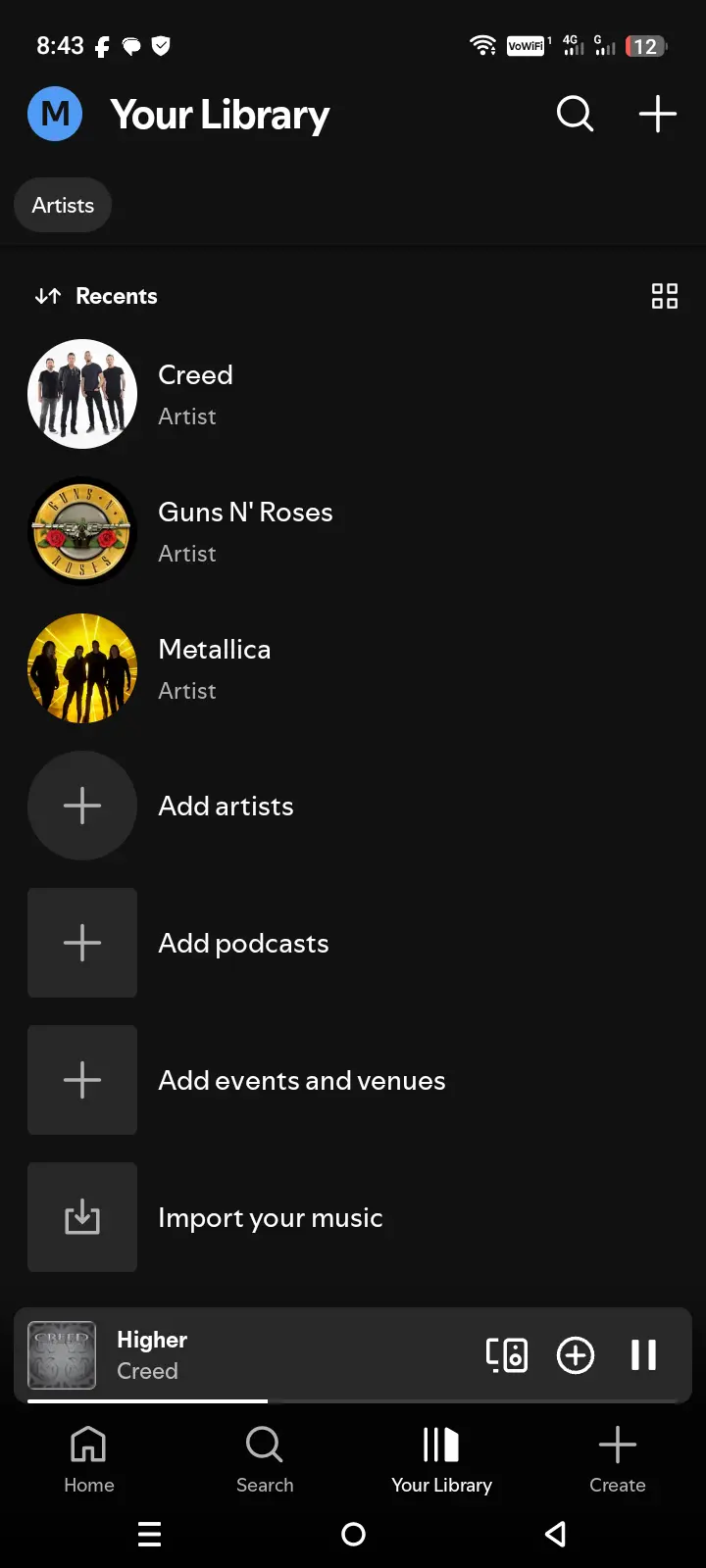Change the Recents sort order
The image size is (706, 1568).
coord(96,296)
